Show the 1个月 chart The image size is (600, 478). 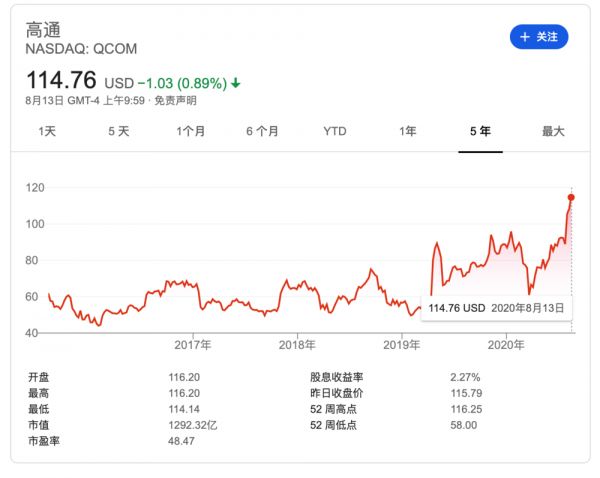[x=190, y=131]
